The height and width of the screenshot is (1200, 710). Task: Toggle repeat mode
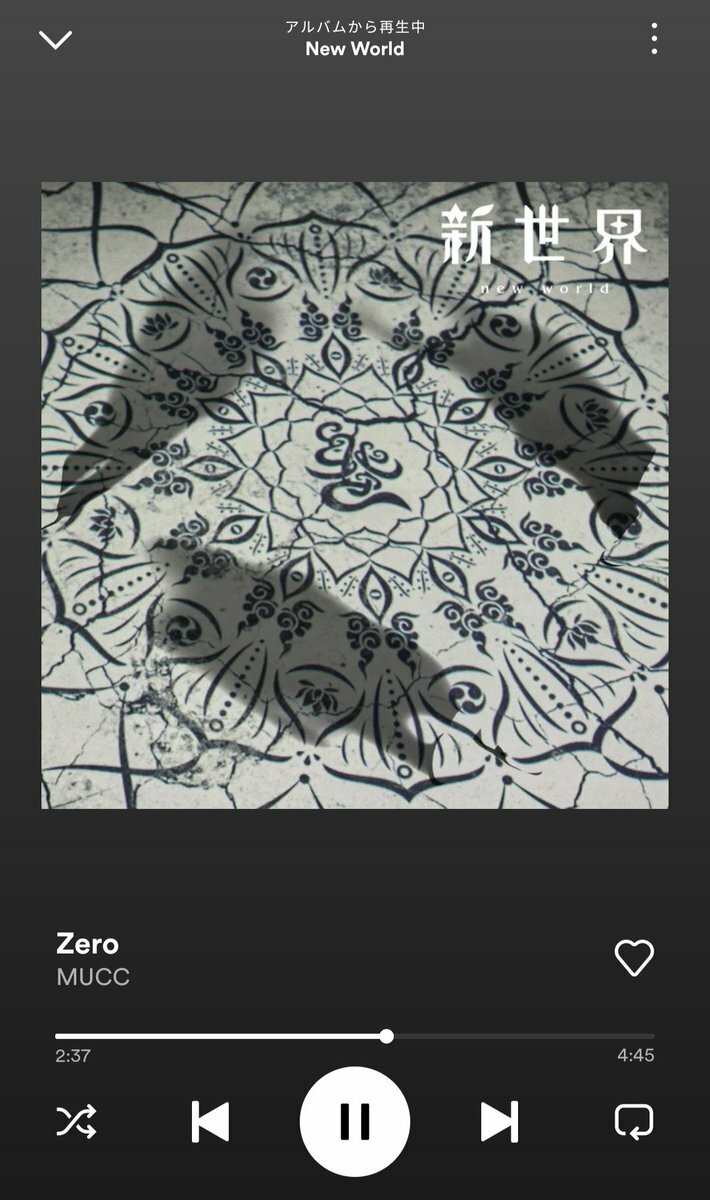point(634,1122)
